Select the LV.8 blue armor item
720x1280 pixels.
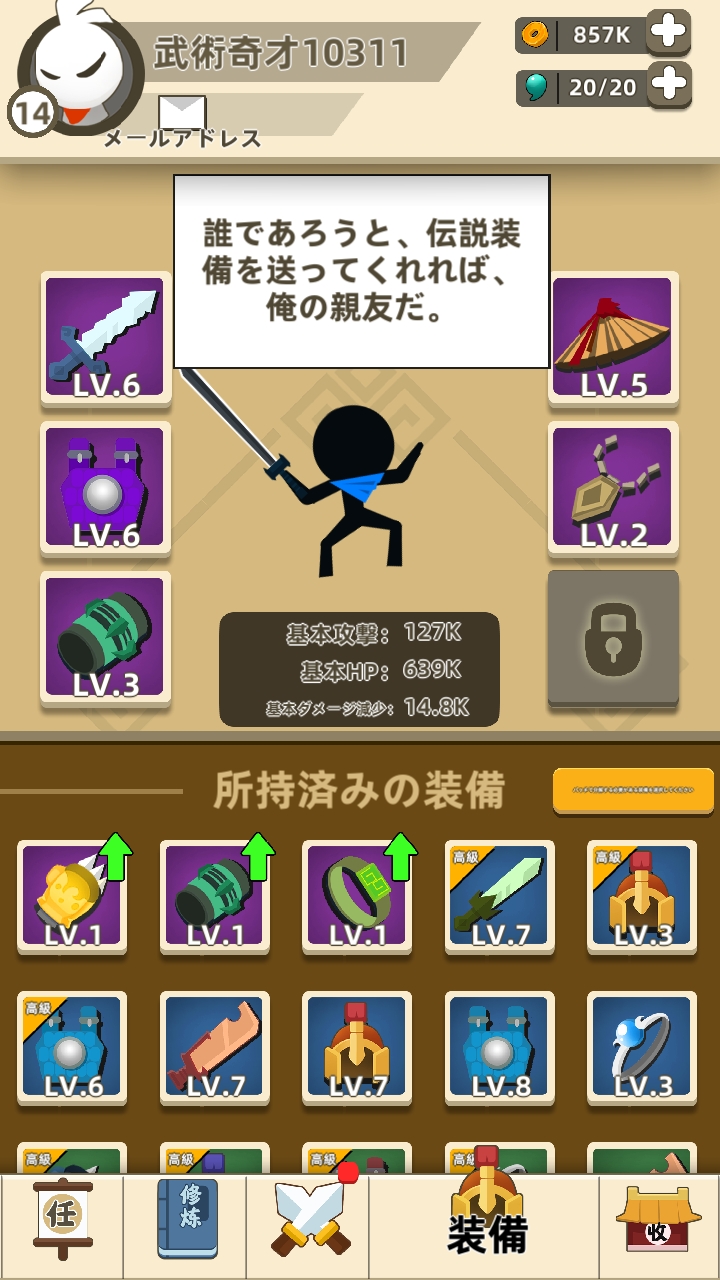(499, 1047)
